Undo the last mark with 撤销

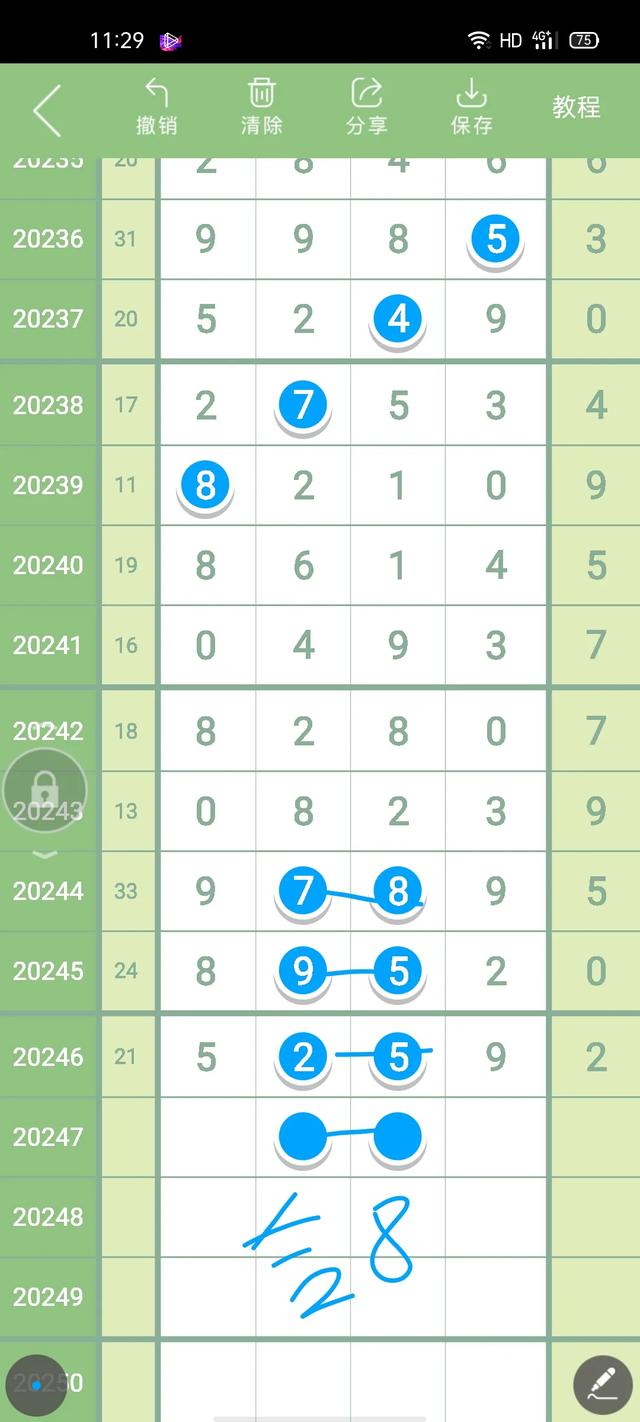pyautogui.click(x=156, y=107)
